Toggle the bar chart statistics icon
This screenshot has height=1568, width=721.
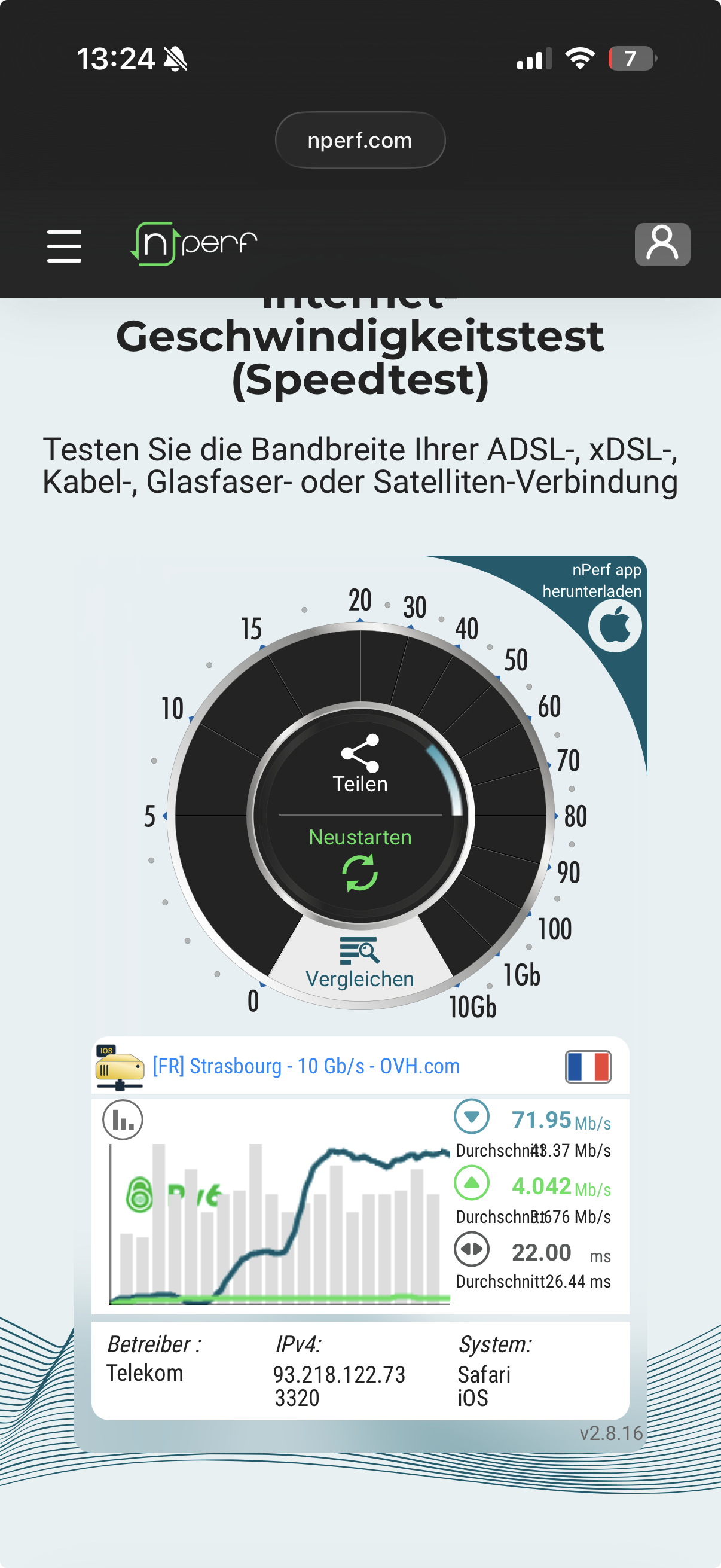[x=123, y=1120]
